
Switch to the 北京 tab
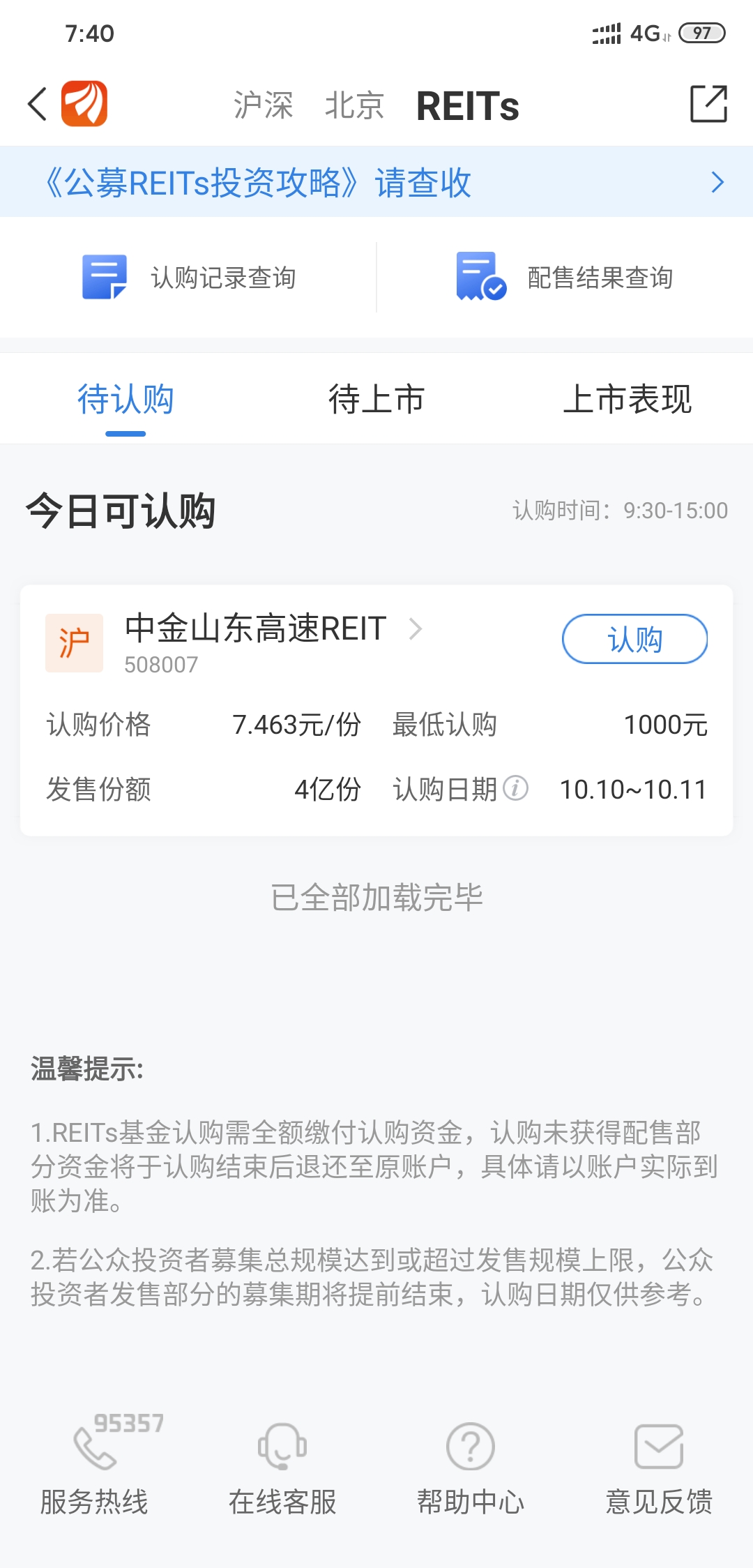354,105
